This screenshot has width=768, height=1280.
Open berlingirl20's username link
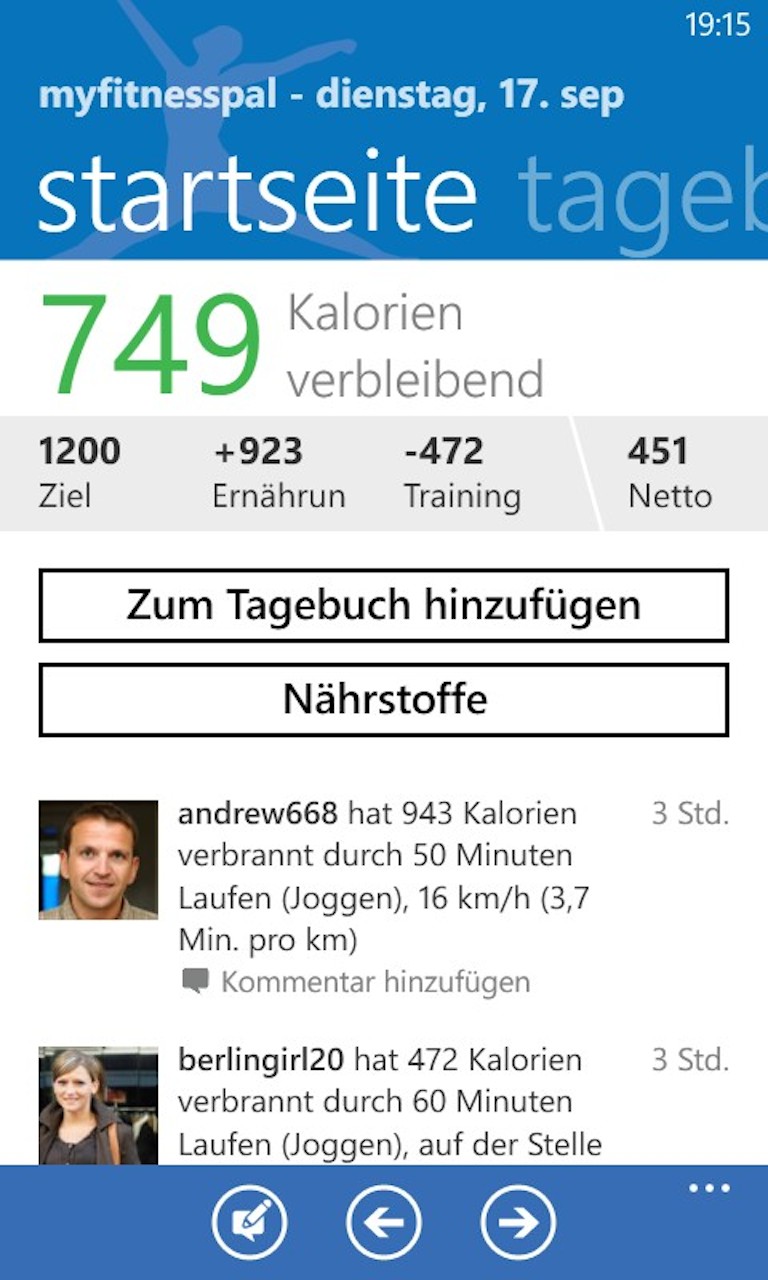(x=262, y=1059)
